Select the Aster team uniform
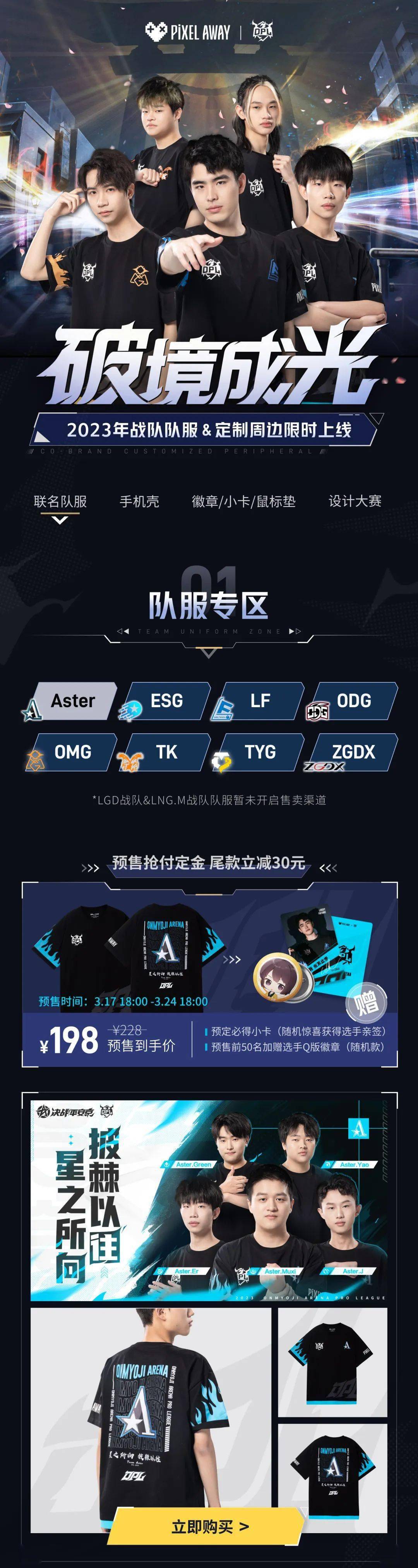Image resolution: width=418 pixels, height=1568 pixels. (x=72, y=701)
